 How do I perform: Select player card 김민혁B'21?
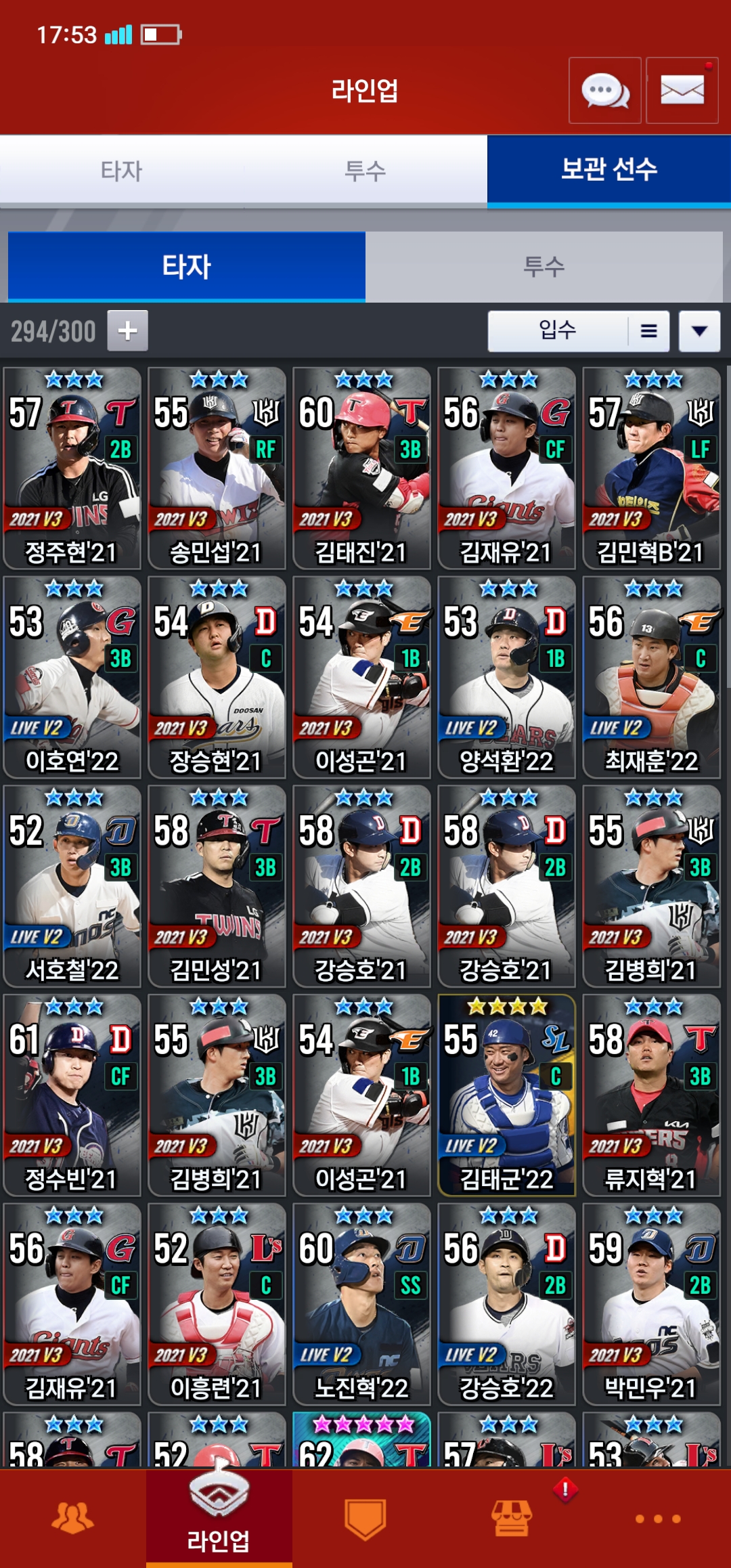pyautogui.click(x=652, y=469)
